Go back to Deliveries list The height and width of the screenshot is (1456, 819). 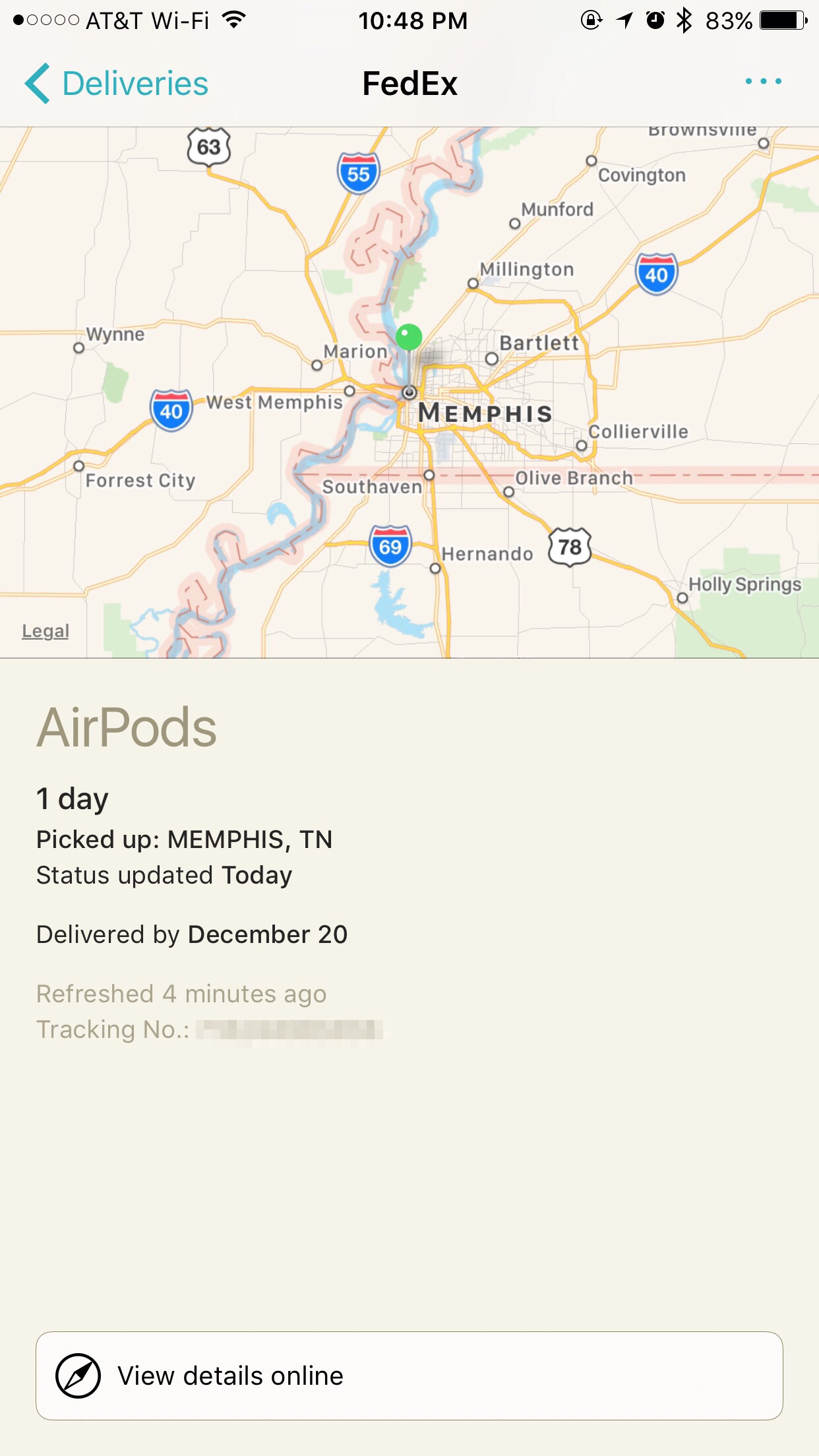[117, 84]
